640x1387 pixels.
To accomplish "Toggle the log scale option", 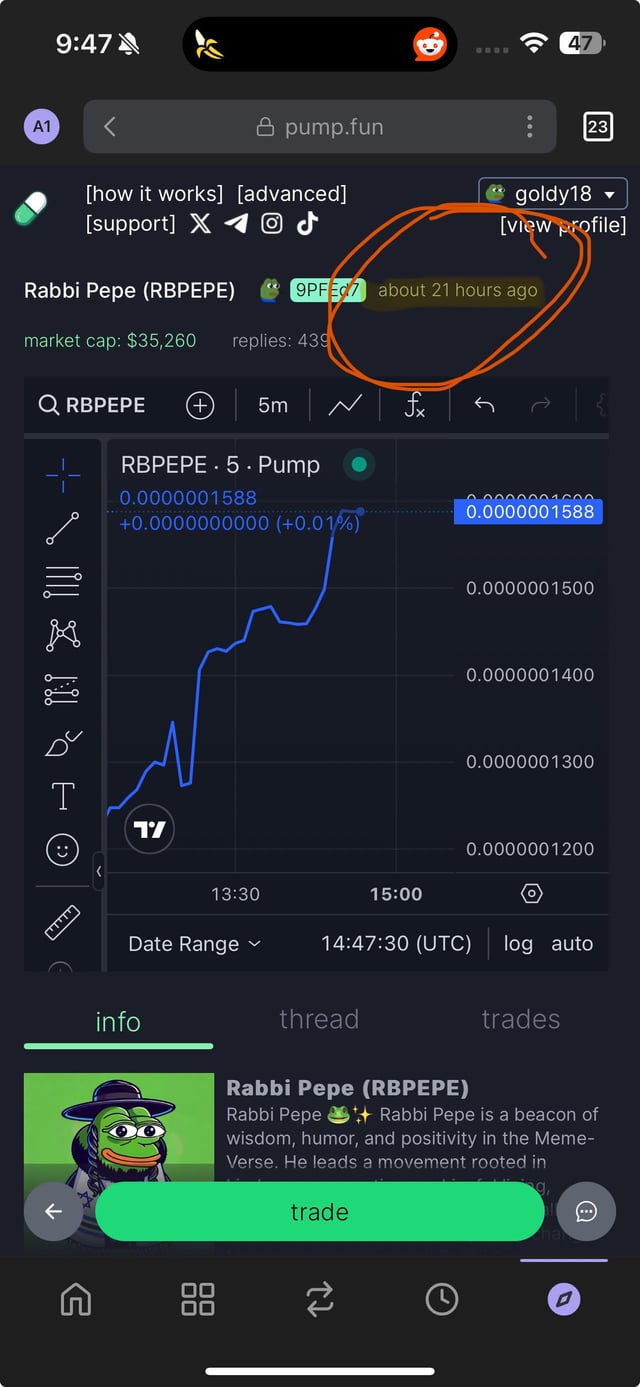I will coord(518,944).
